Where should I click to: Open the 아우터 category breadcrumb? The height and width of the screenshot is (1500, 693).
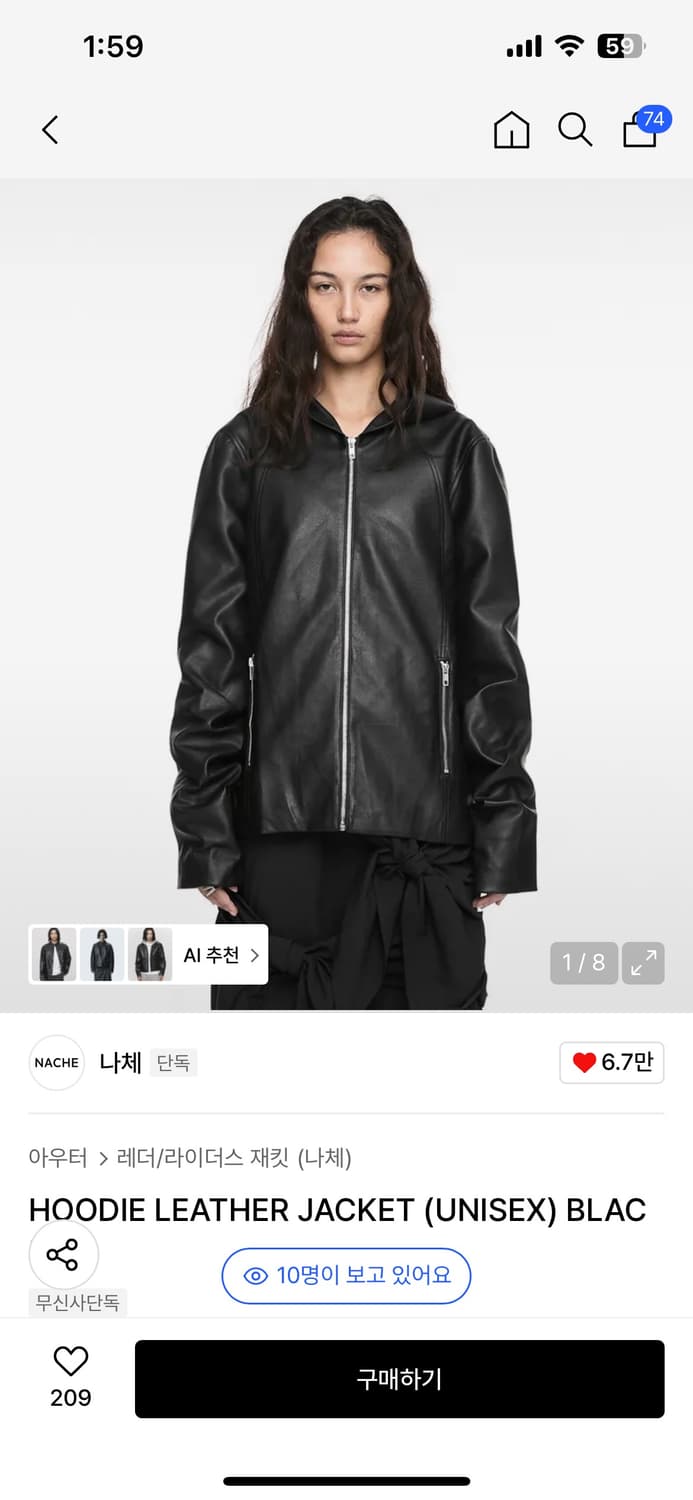[x=58, y=1158]
